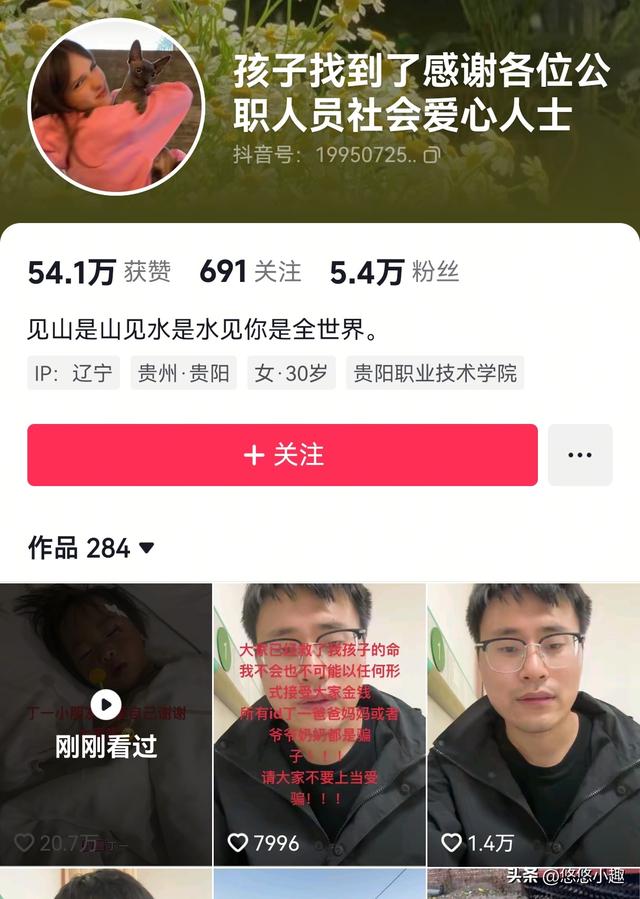Open the profile avatar picture
The height and width of the screenshot is (899, 640).
(116, 107)
